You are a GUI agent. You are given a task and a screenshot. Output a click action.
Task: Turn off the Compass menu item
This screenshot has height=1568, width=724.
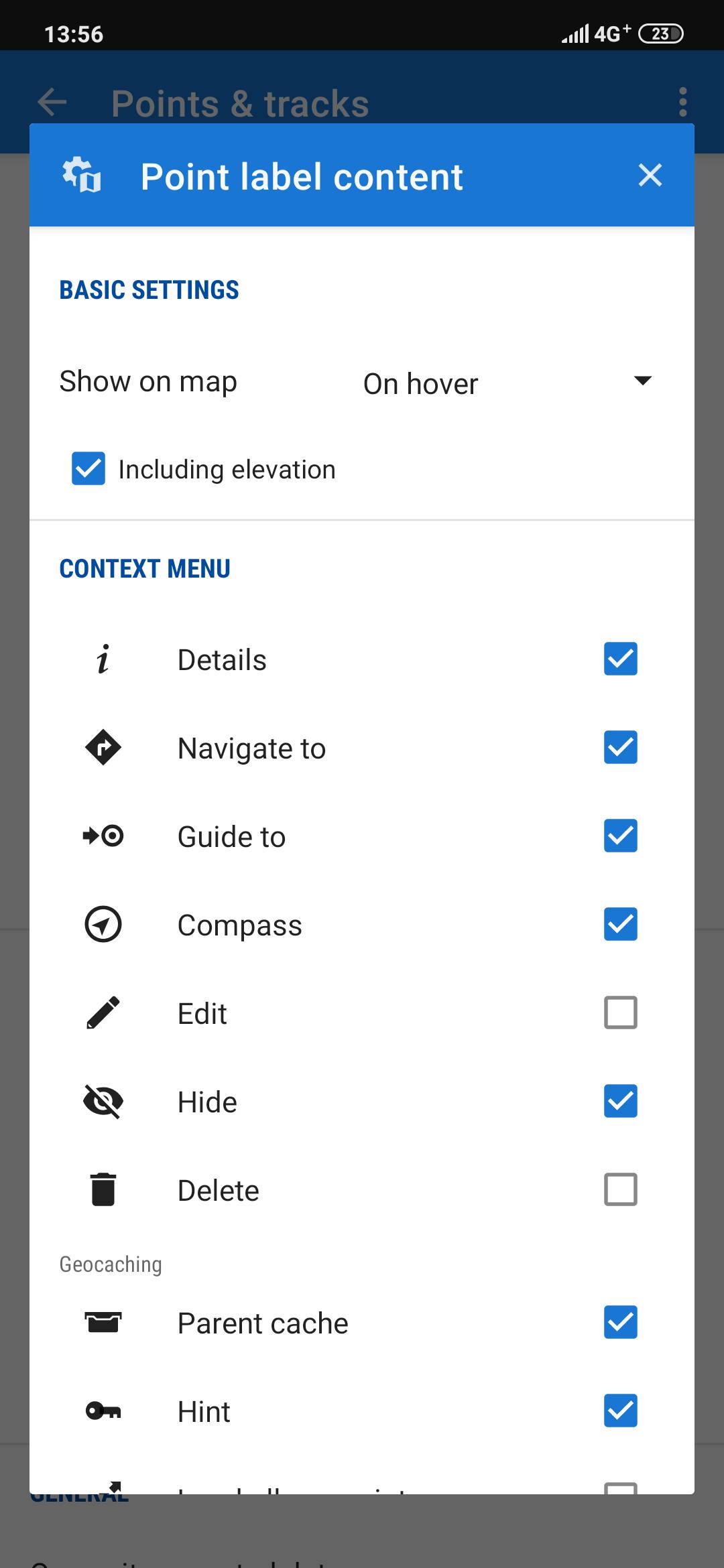(620, 925)
